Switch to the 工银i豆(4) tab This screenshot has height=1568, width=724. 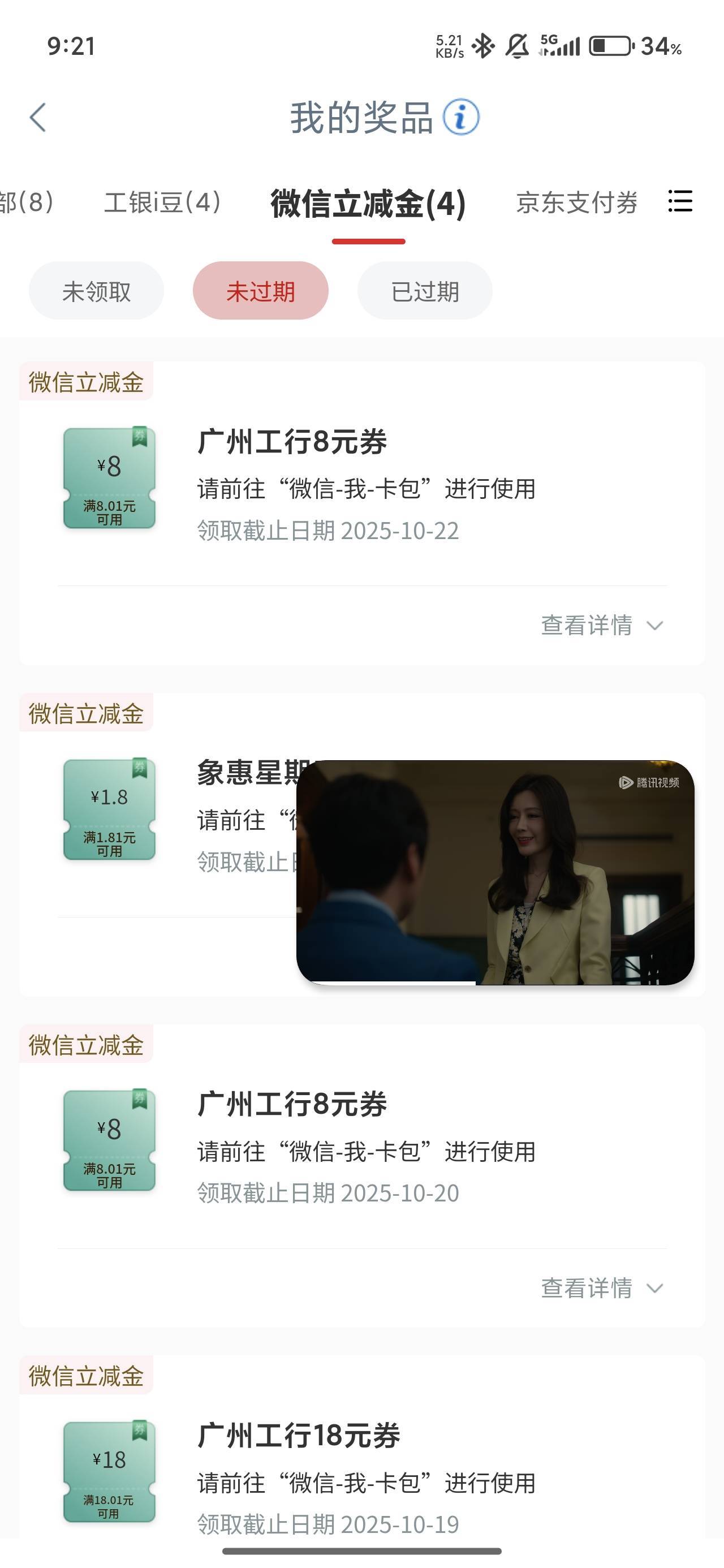pos(162,203)
